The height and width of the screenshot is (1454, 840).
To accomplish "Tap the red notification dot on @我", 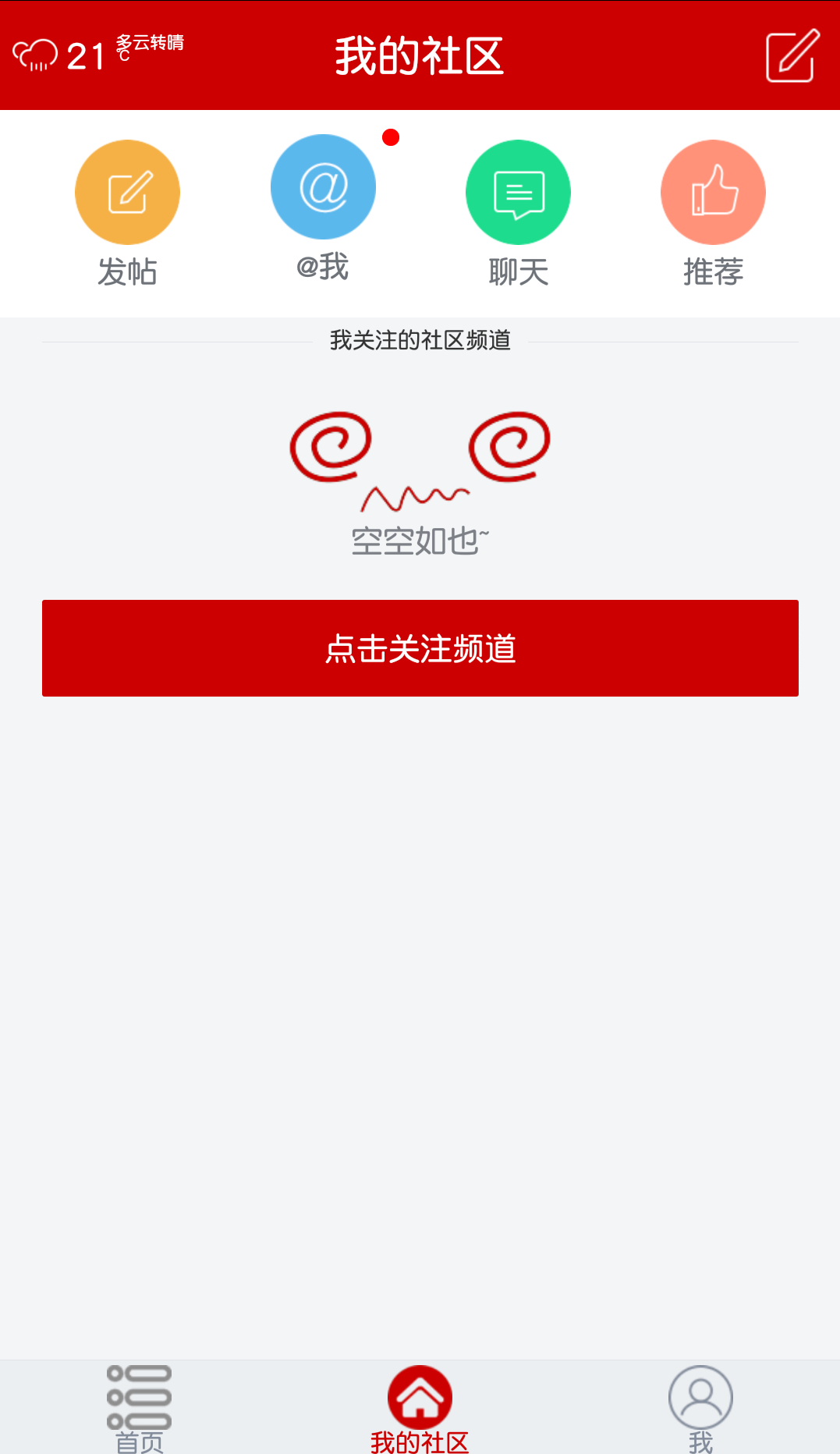I will (390, 136).
